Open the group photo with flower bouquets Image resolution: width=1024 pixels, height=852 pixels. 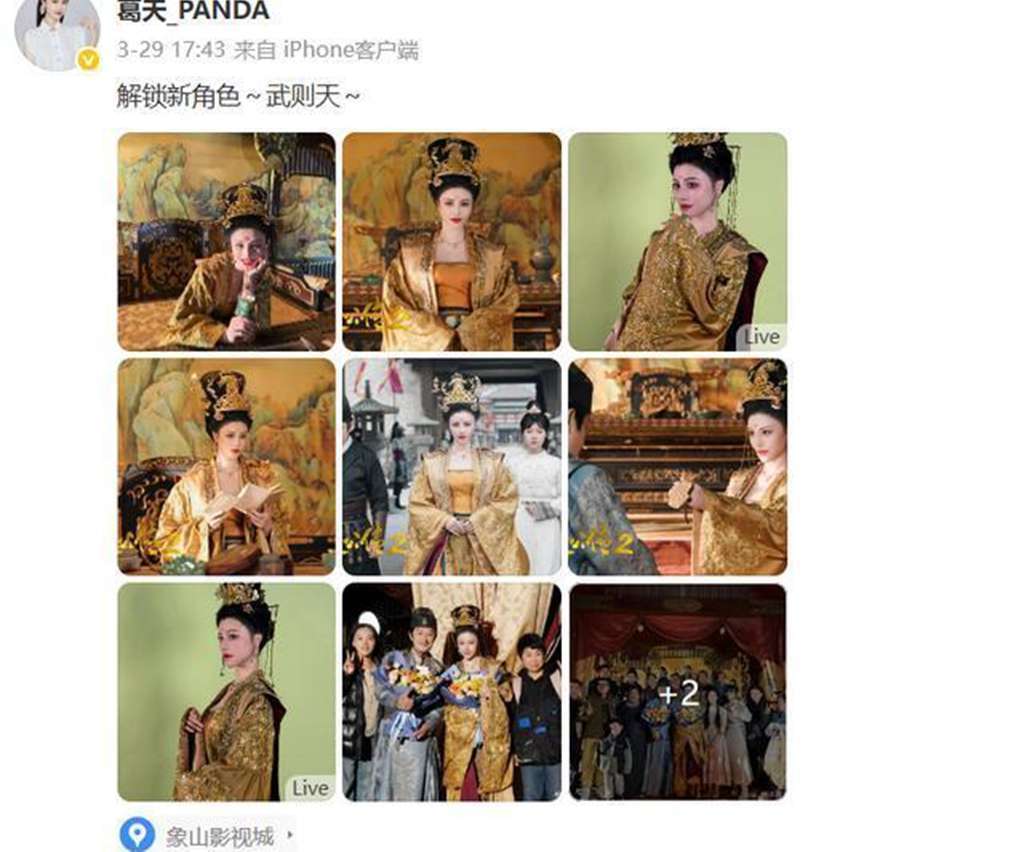click(452, 692)
